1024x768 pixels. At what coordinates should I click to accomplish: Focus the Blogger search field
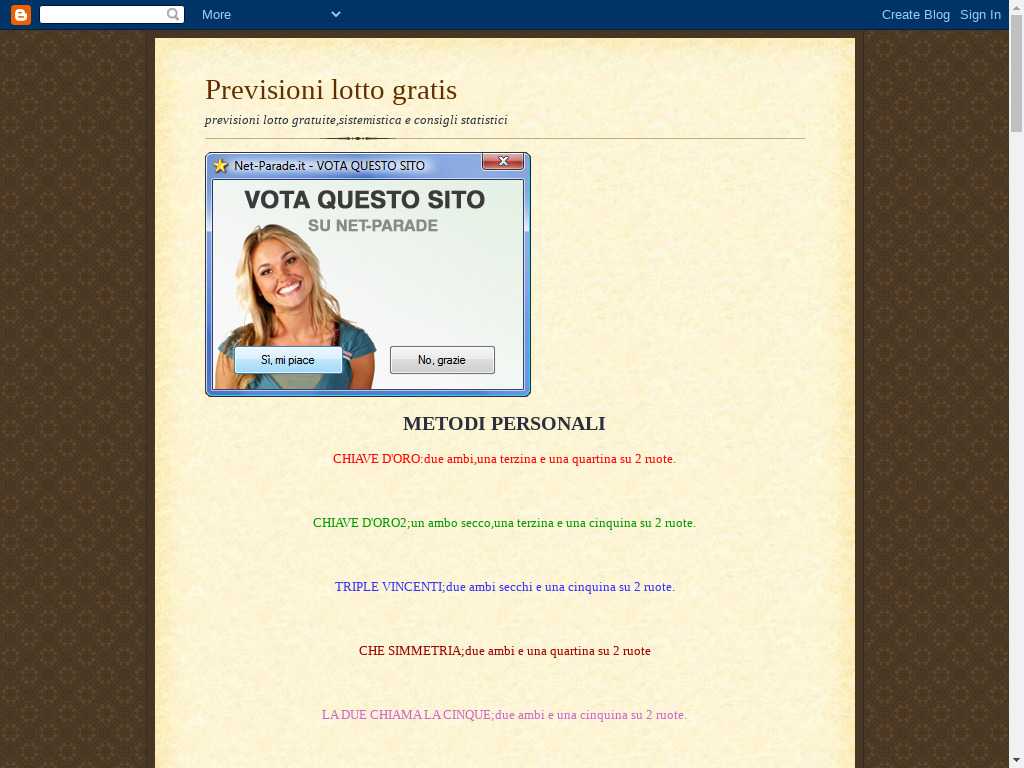[102, 14]
